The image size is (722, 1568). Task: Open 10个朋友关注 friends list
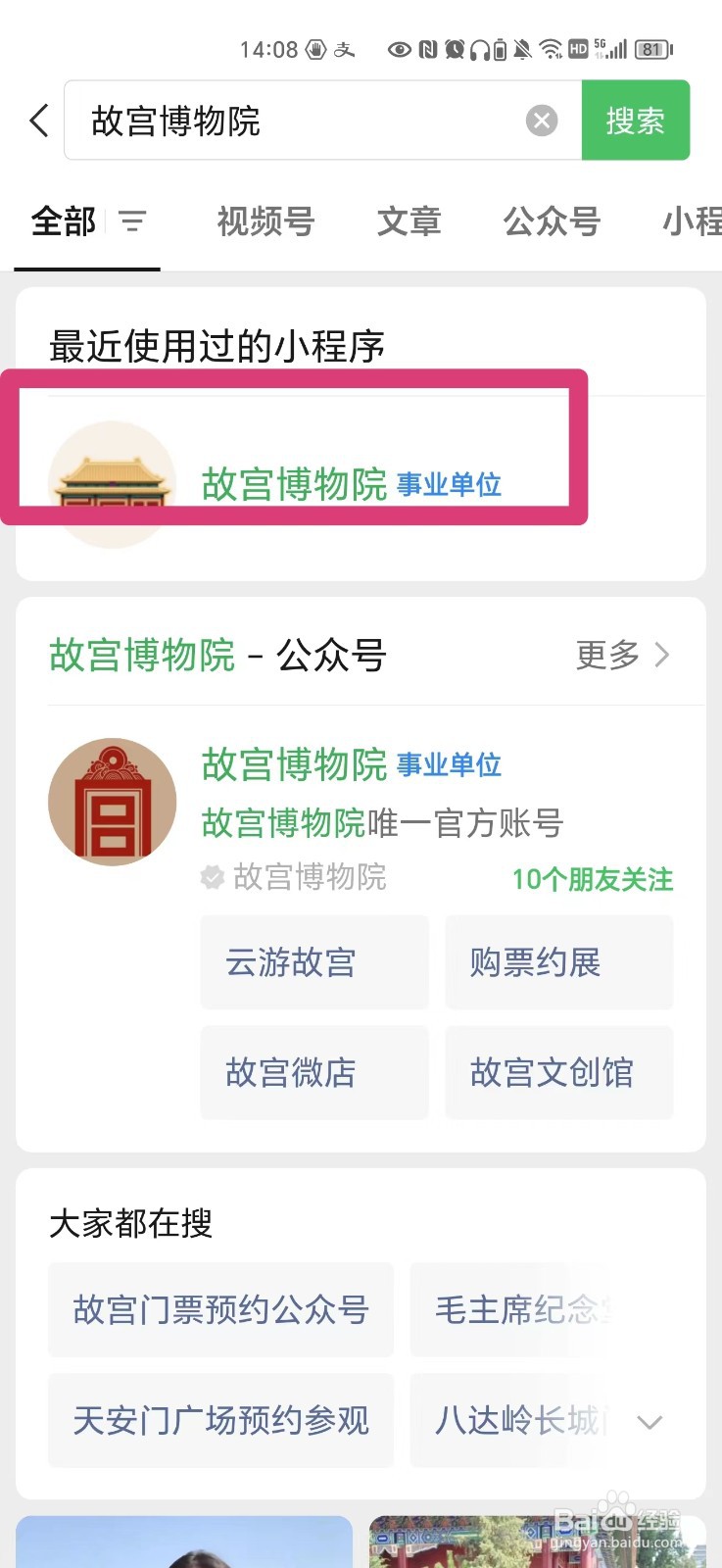591,879
